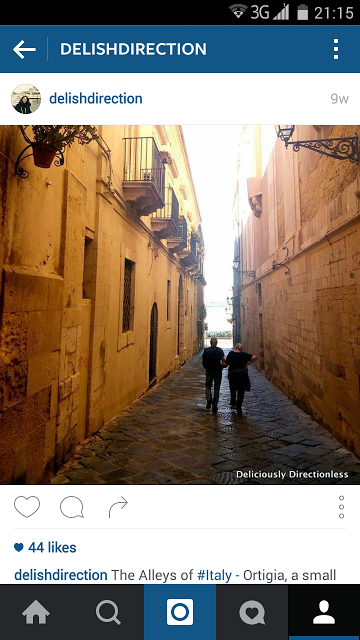
Task: Share the post with the arrow icon
Action: pos(118,507)
